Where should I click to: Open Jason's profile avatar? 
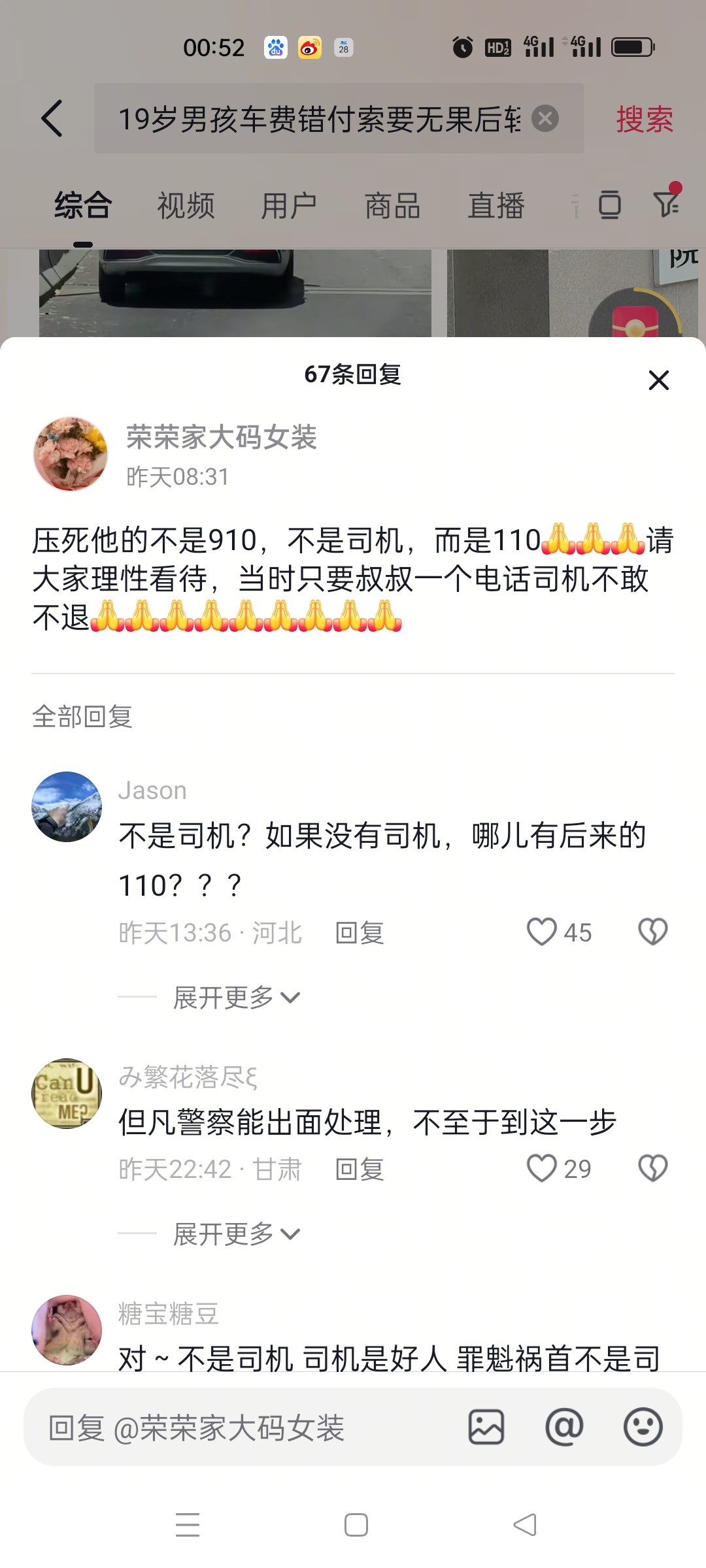coord(67,807)
